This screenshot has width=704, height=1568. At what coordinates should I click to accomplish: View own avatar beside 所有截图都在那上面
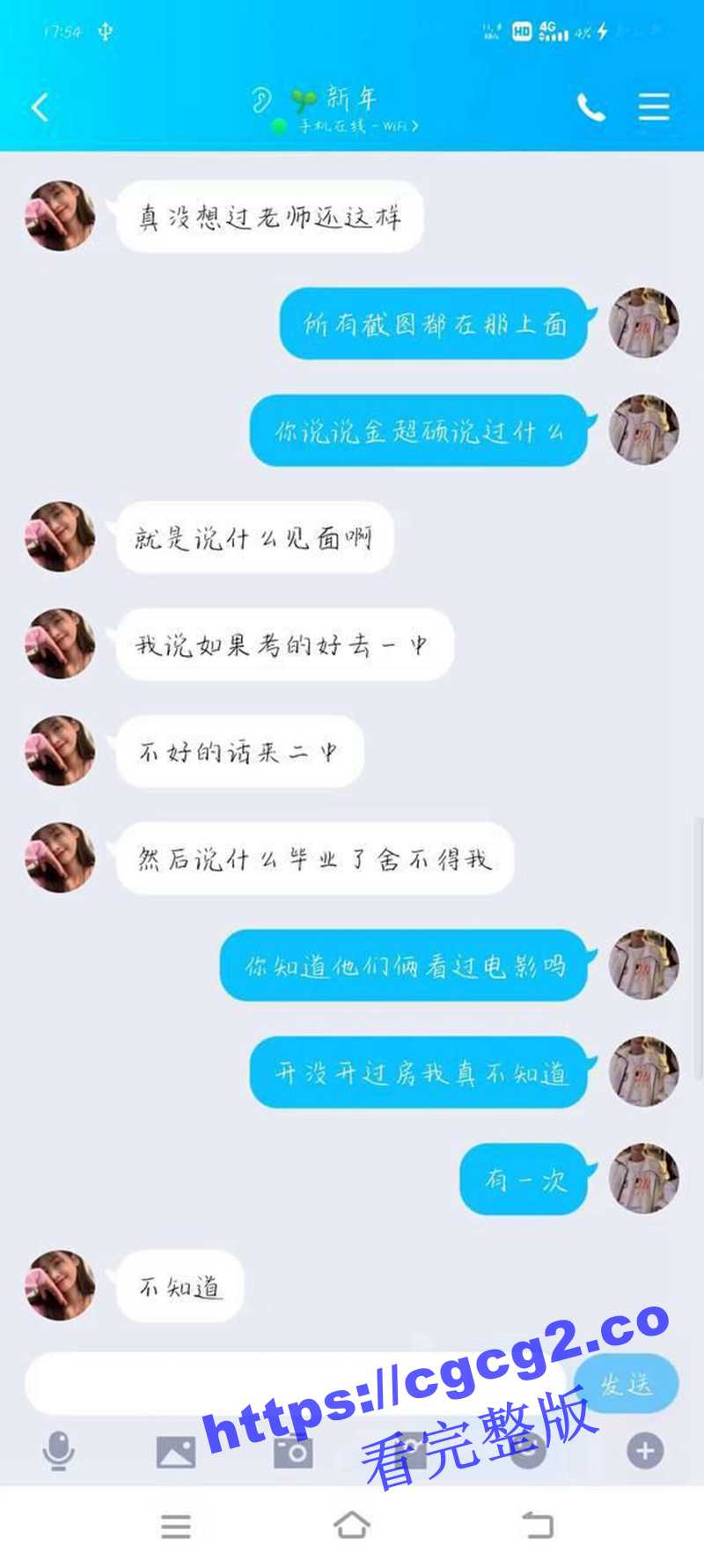644,323
